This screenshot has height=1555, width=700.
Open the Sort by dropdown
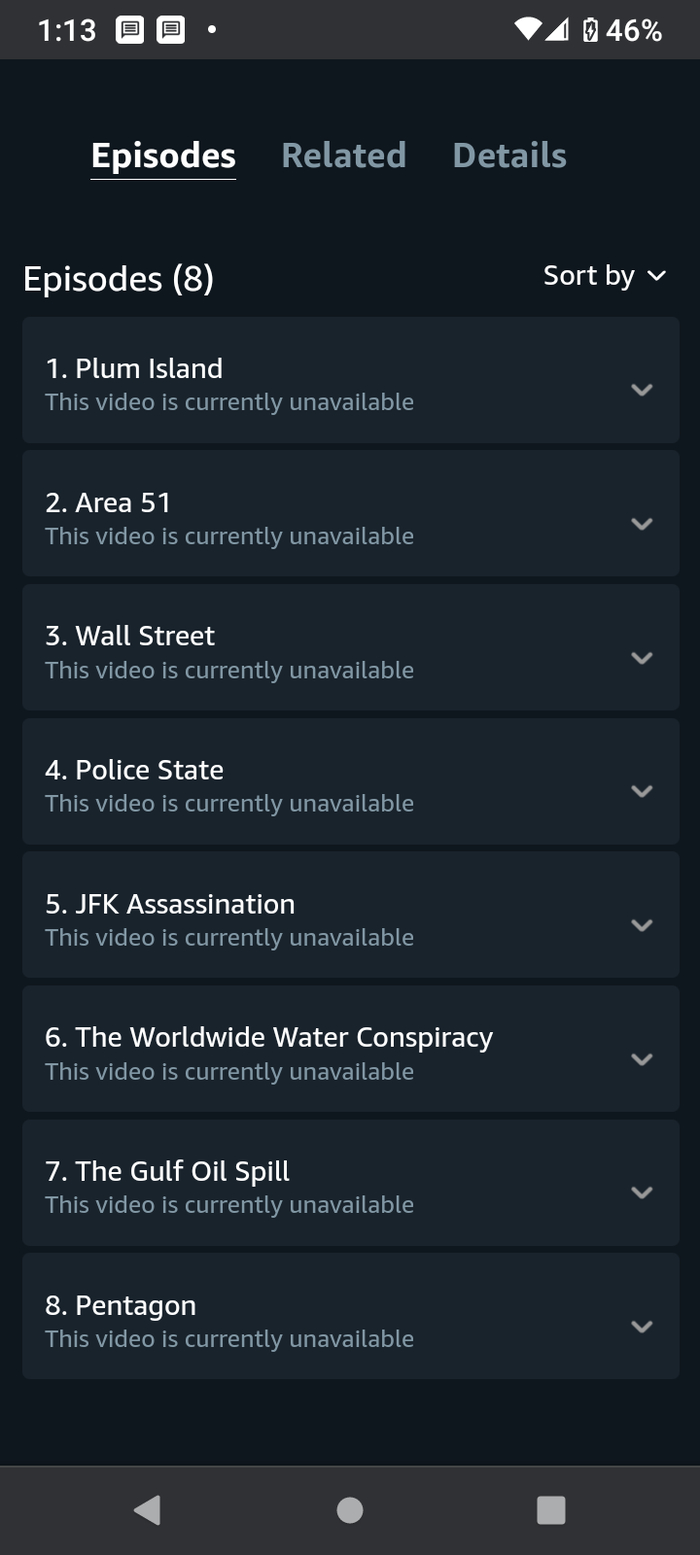click(604, 276)
